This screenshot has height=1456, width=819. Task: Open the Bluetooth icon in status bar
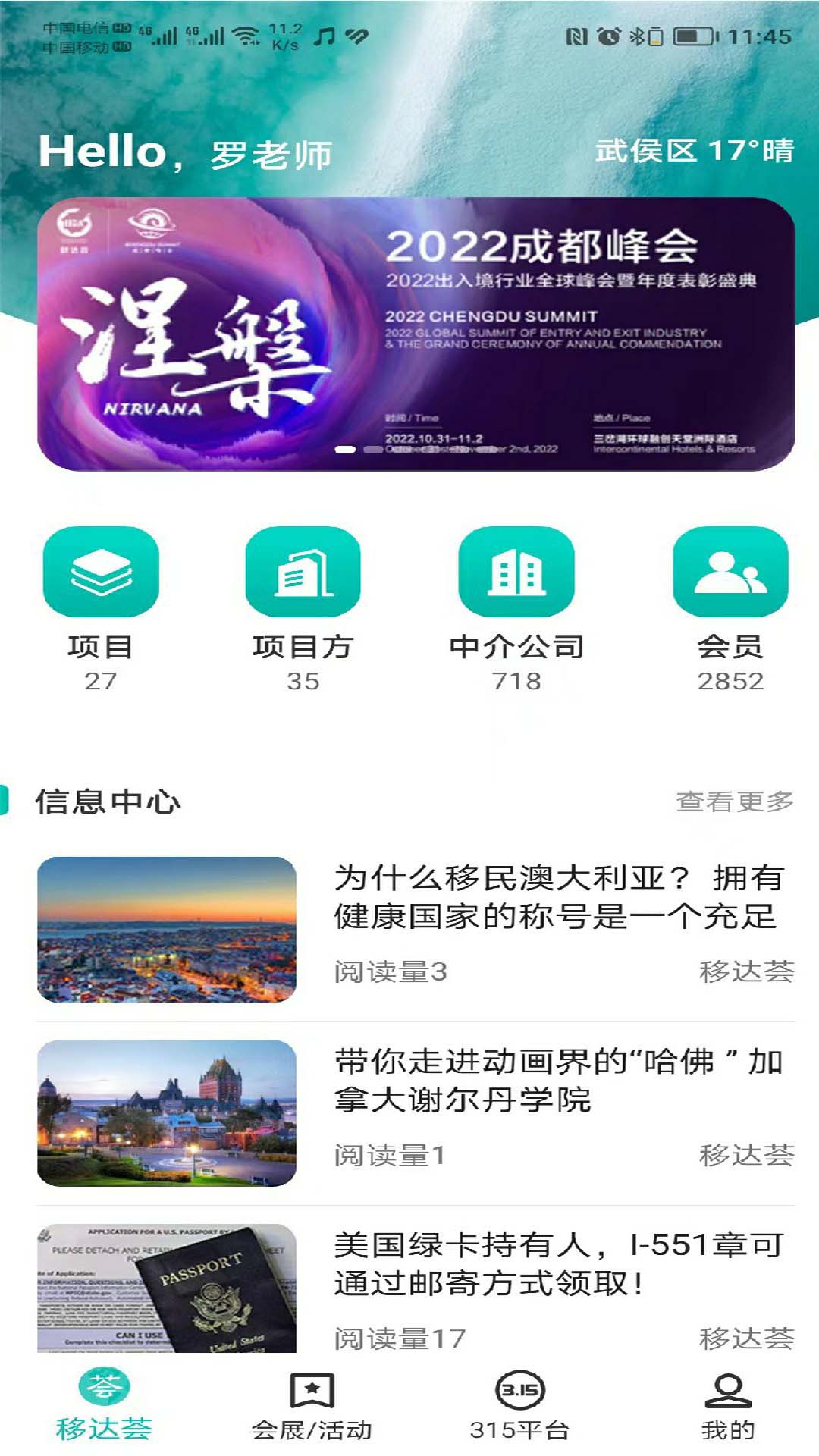[635, 36]
